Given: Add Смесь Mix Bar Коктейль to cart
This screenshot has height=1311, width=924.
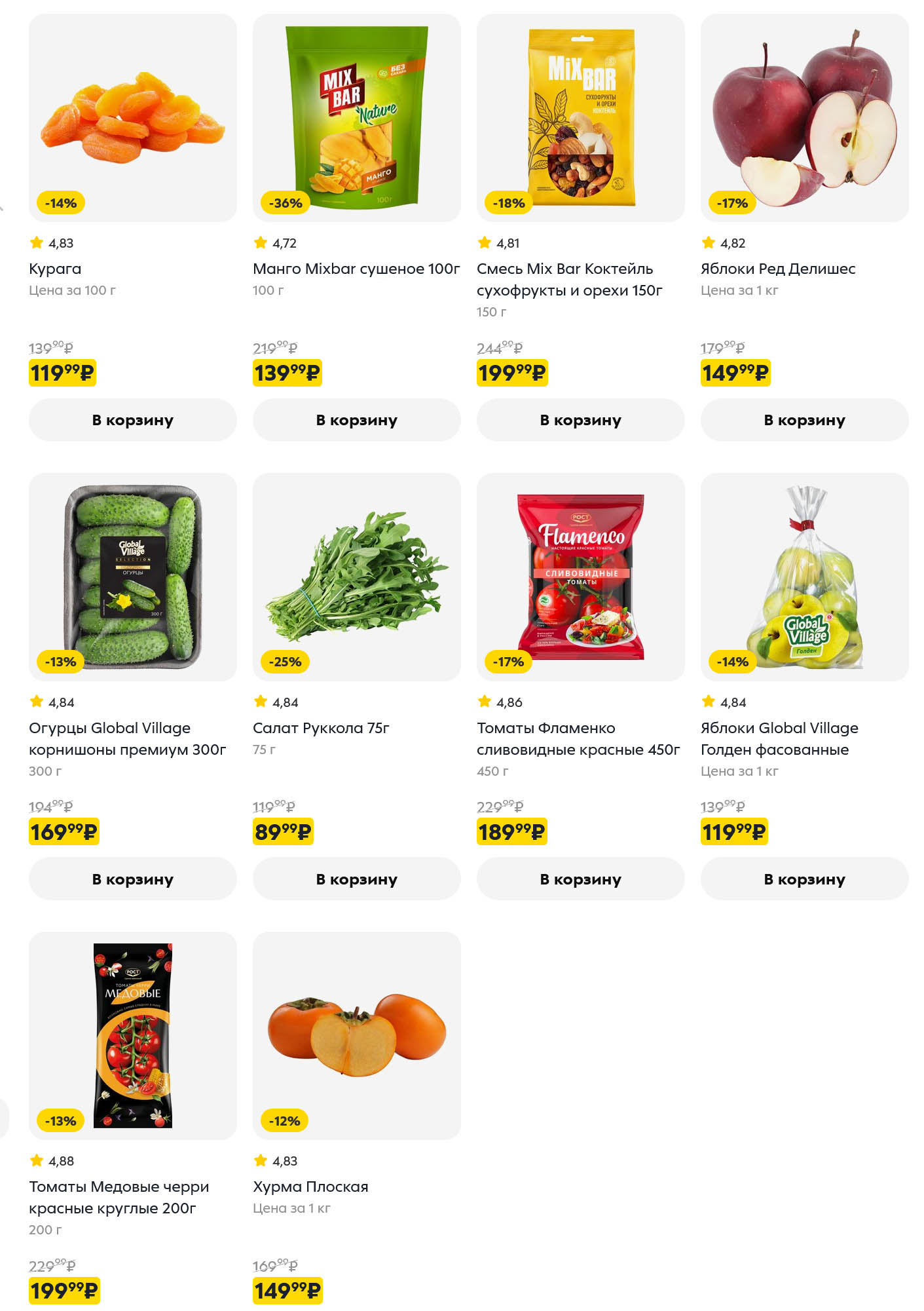Looking at the screenshot, I should point(580,420).
